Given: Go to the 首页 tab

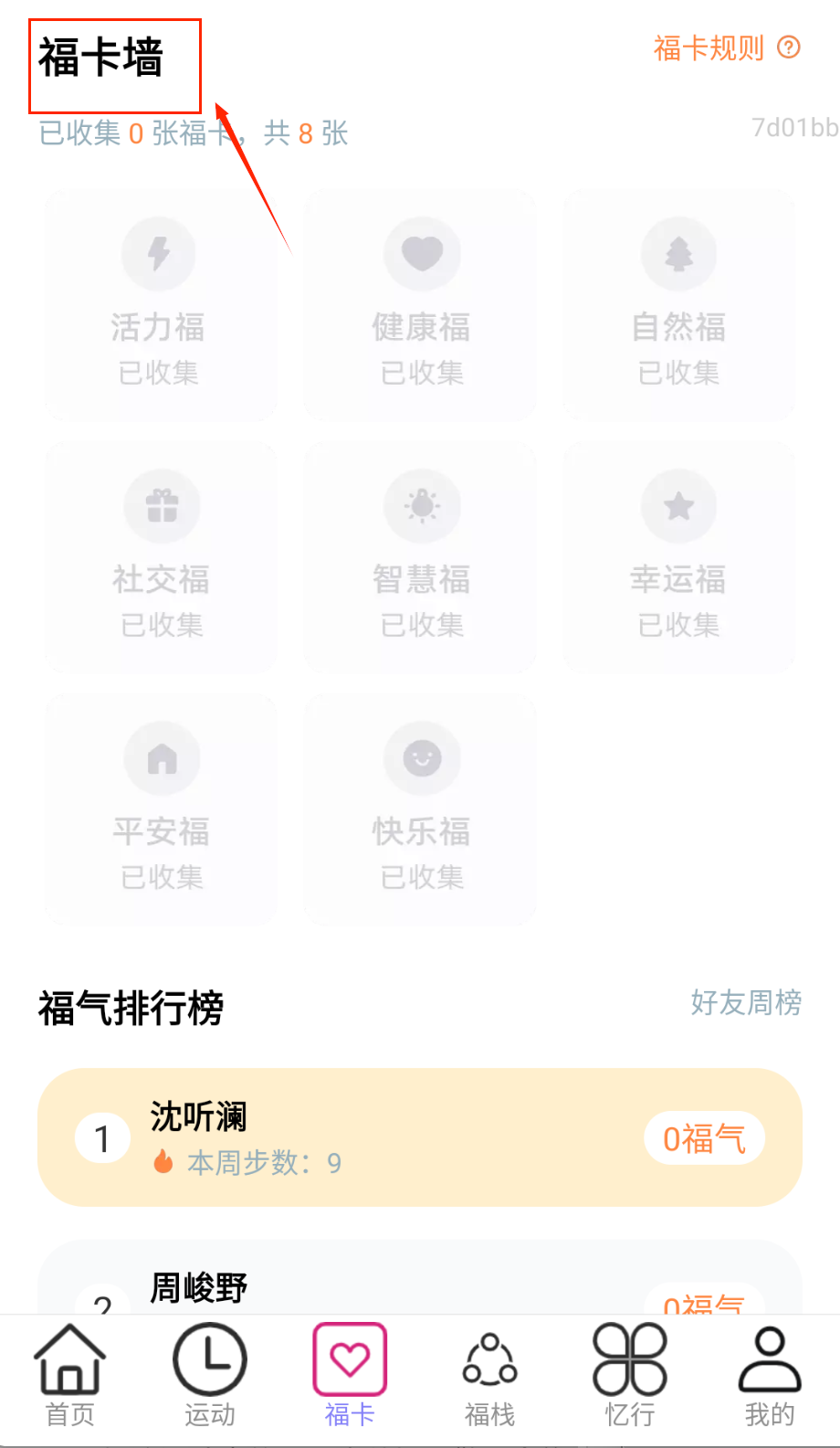Looking at the screenshot, I should 70,1377.
